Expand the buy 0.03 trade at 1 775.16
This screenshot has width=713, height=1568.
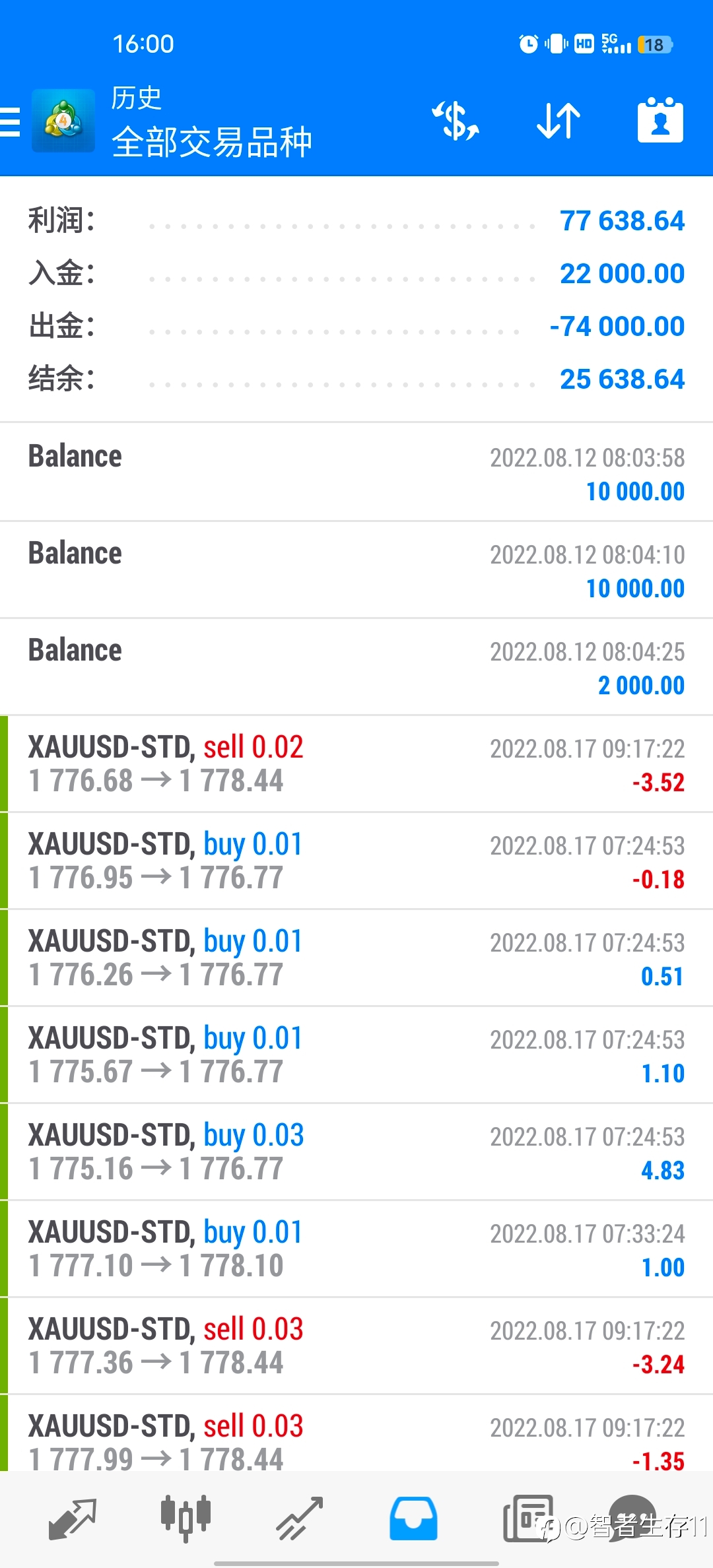(356, 1152)
